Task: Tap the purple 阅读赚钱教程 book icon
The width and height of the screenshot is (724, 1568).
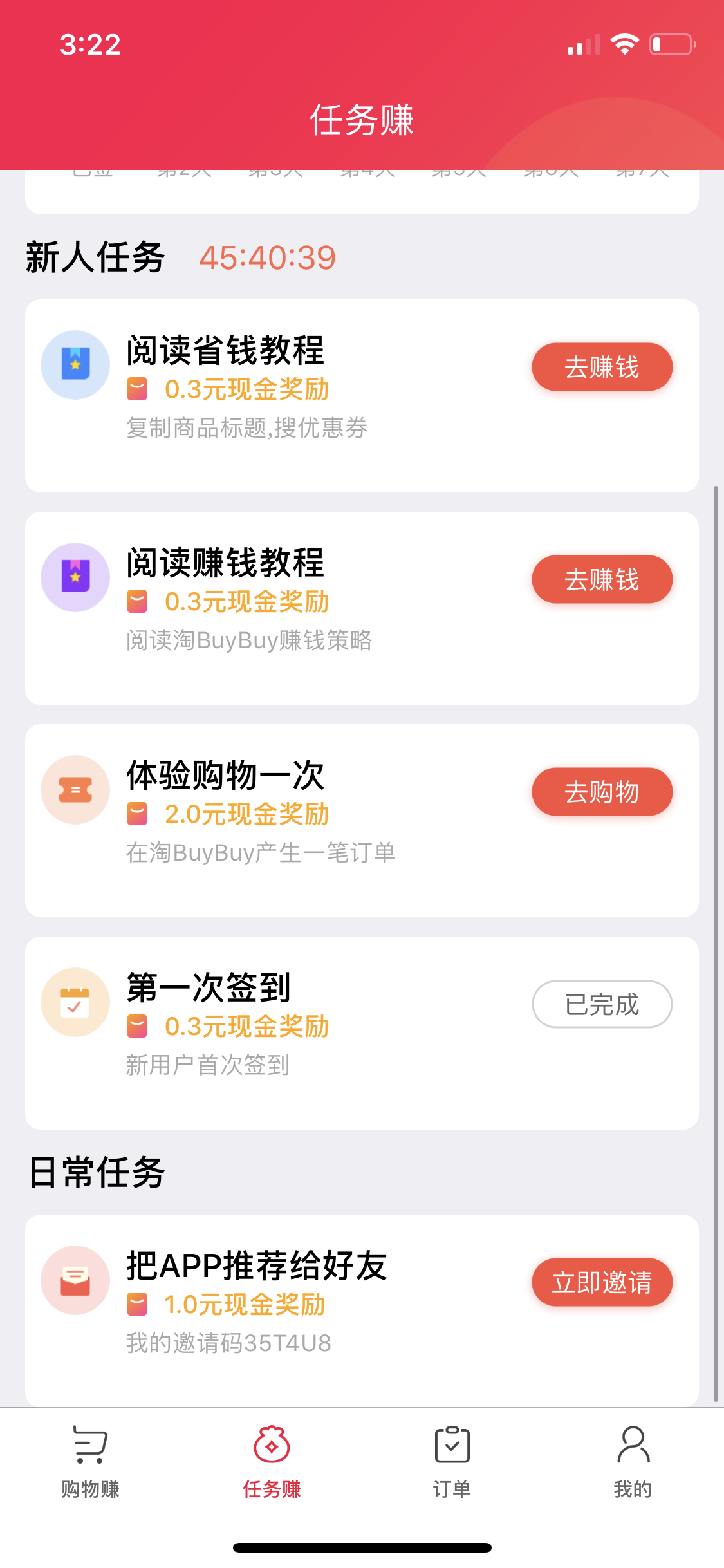Action: click(x=75, y=577)
